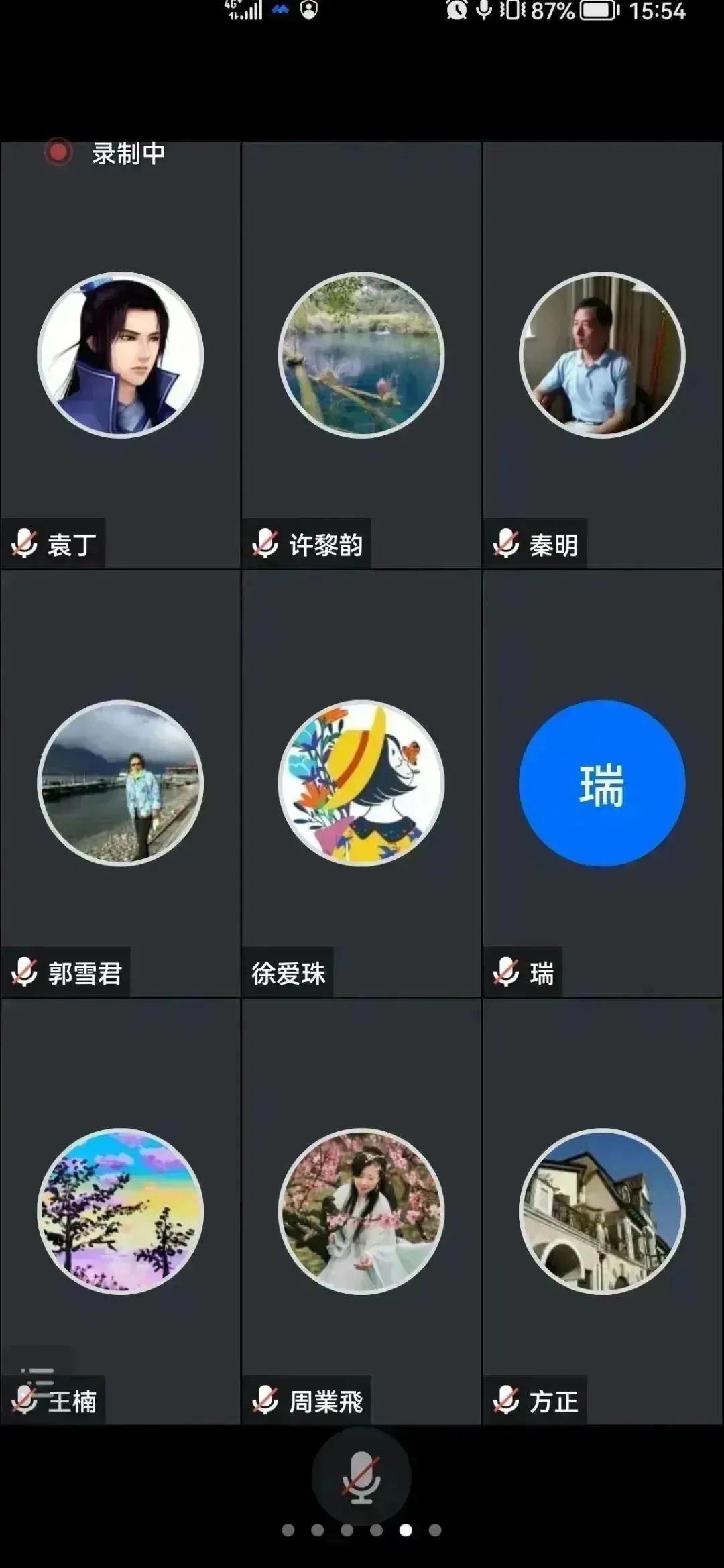Choose the participant tile for 方正
This screenshot has height=1568, width=724.
pos(602,1211)
